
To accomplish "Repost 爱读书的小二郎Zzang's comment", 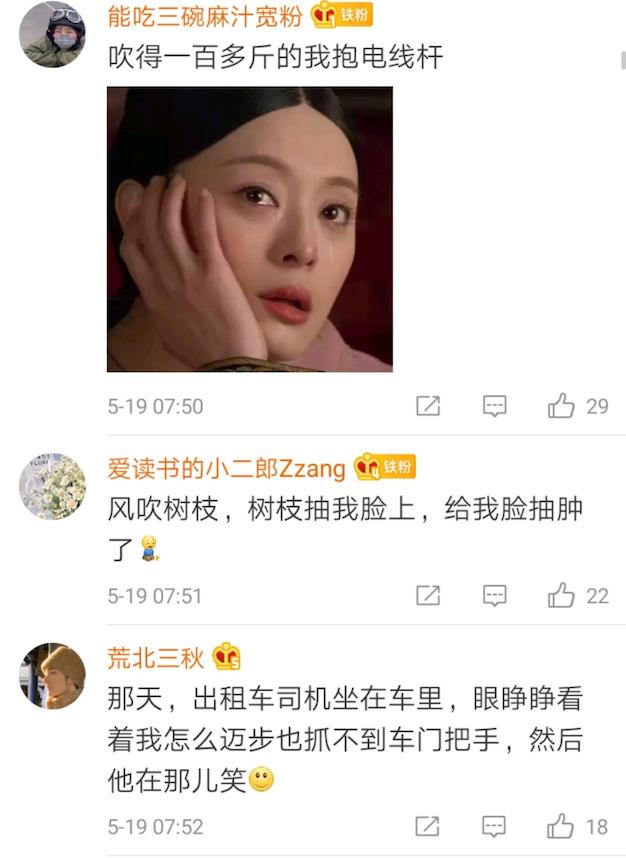I will (428, 595).
